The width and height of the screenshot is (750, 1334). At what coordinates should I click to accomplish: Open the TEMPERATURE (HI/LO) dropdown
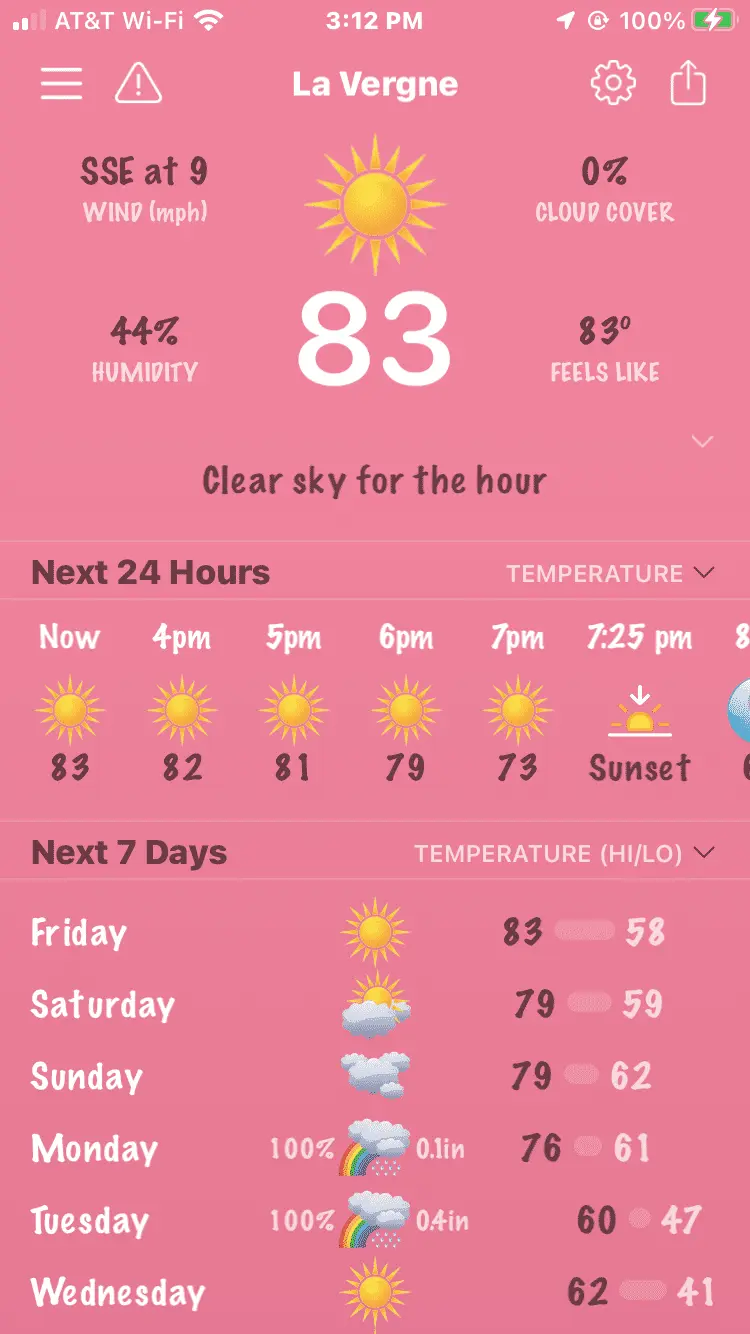(x=565, y=853)
